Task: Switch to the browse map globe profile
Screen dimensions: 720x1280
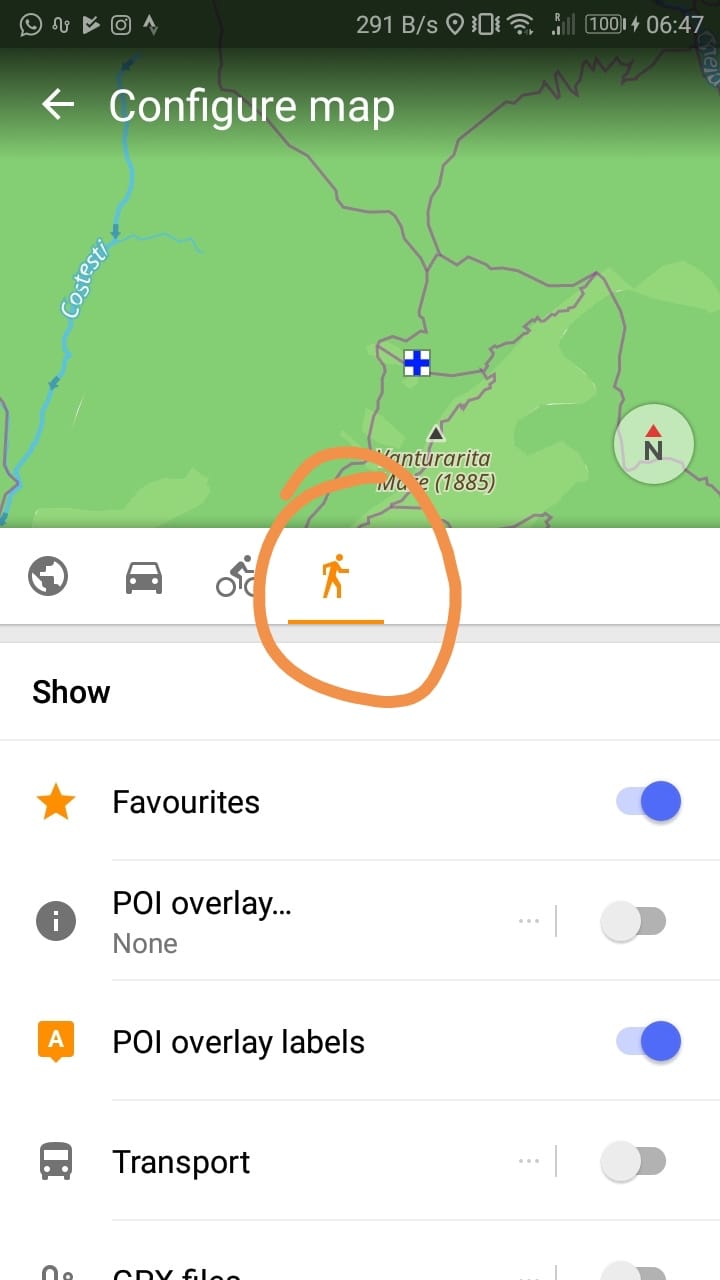Action: click(x=48, y=577)
